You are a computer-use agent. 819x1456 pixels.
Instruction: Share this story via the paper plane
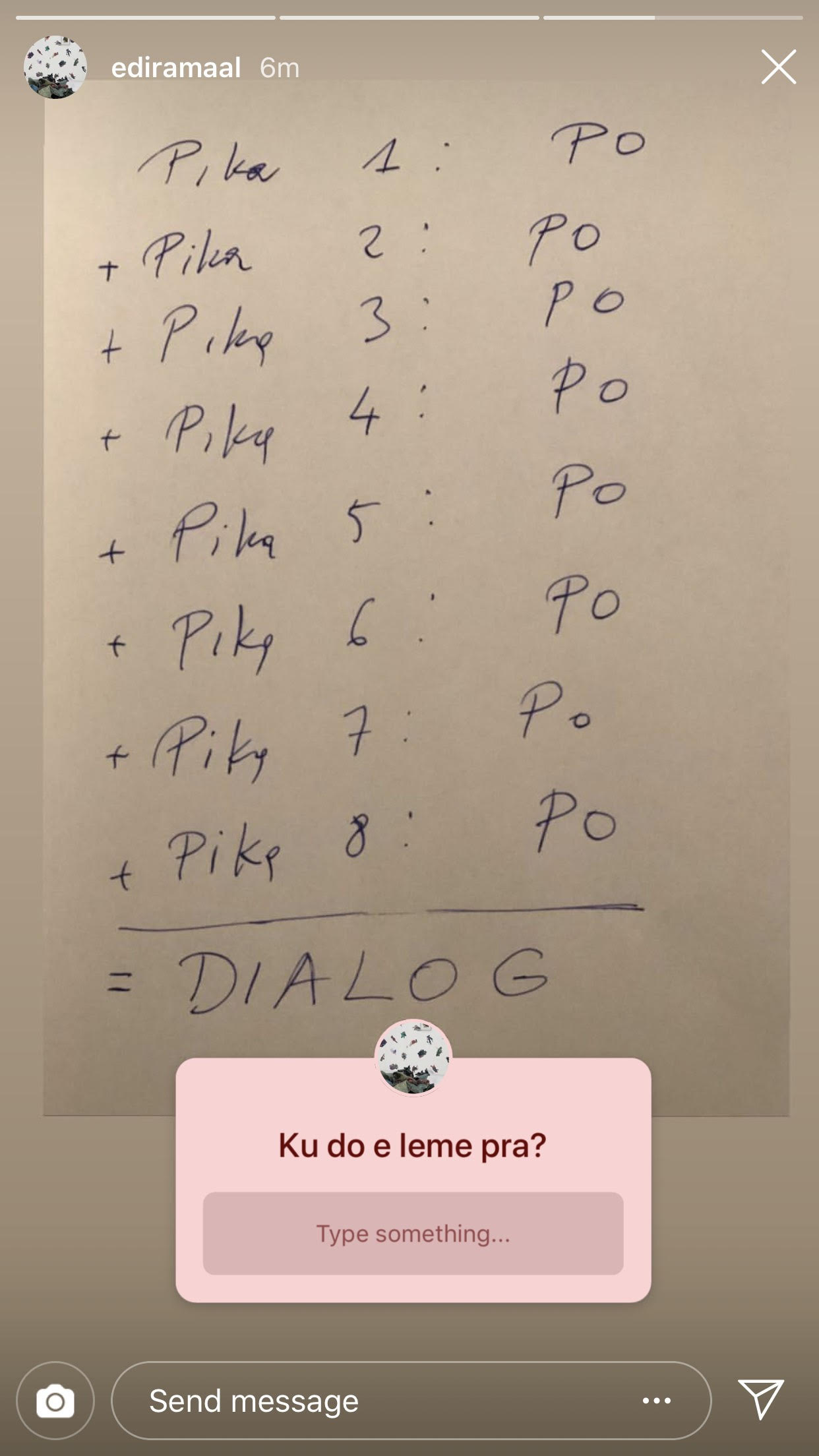[x=761, y=1399]
